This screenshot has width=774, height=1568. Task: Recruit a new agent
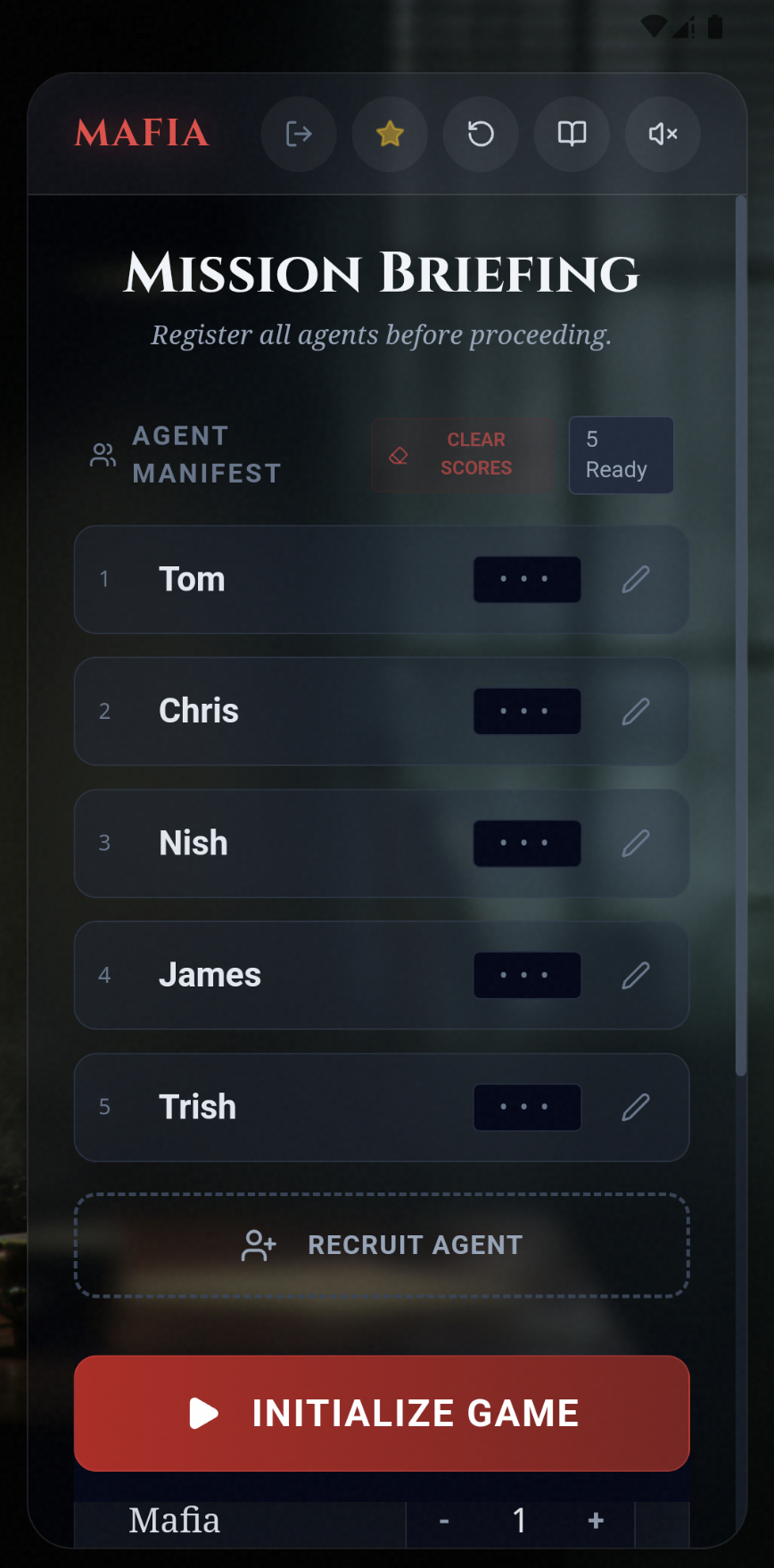[x=382, y=1245]
